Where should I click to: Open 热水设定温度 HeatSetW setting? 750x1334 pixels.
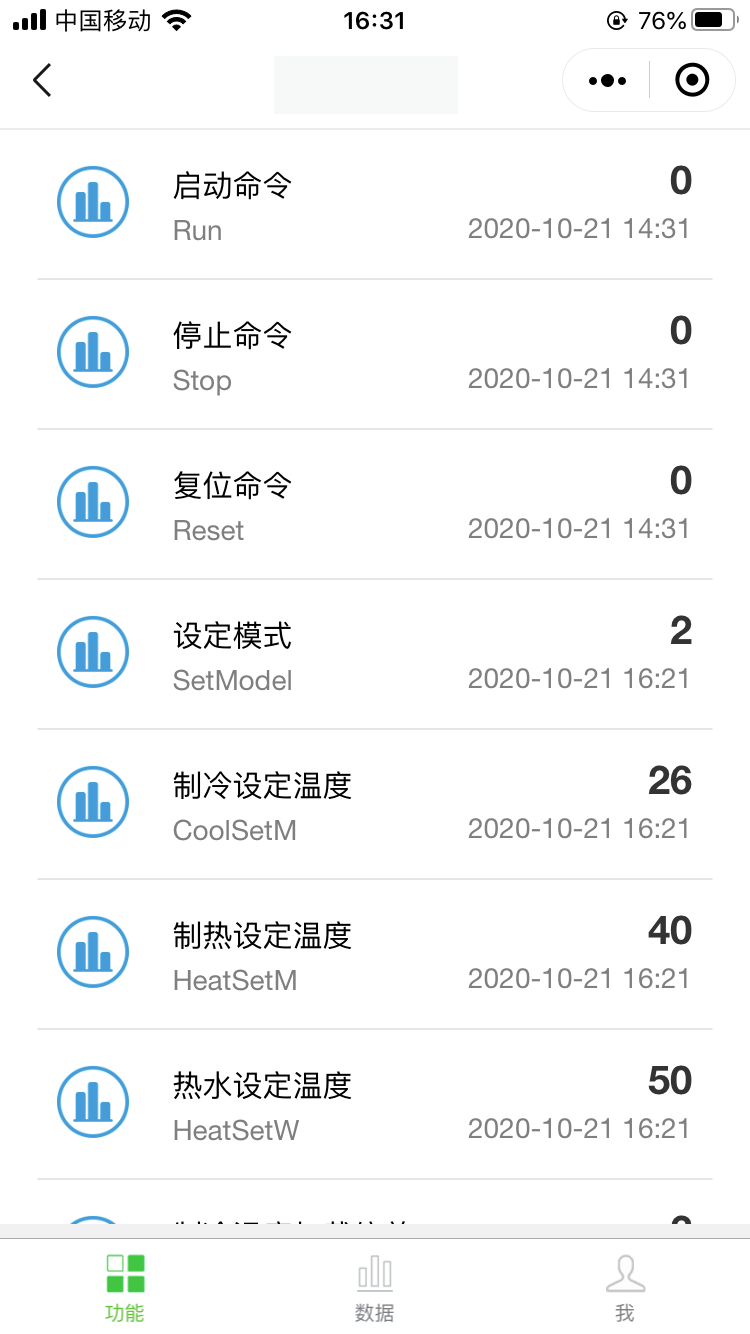375,1104
